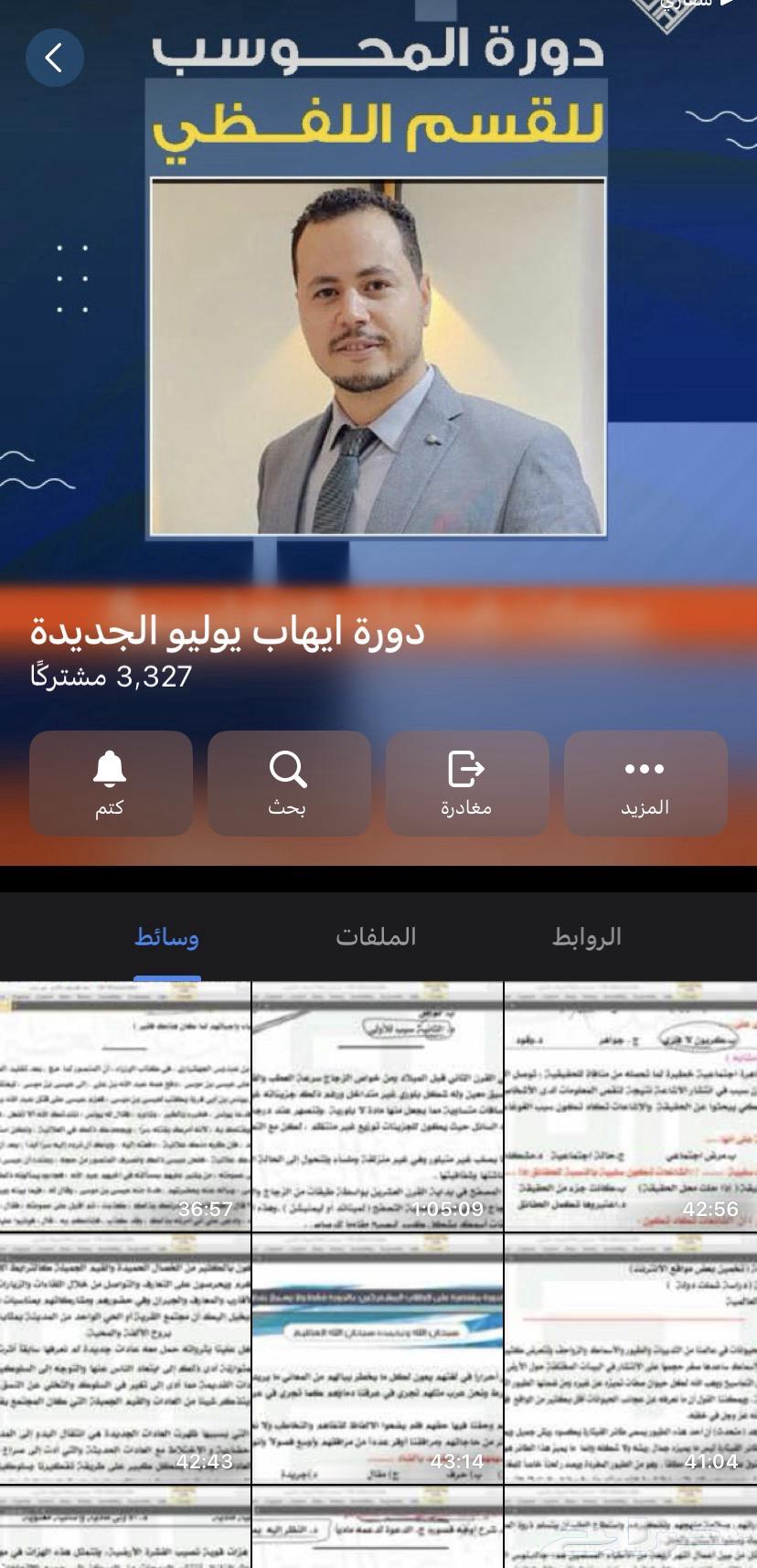Click the leave-group exit icon above مغادرة
The height and width of the screenshot is (1568, 757).
(x=467, y=768)
